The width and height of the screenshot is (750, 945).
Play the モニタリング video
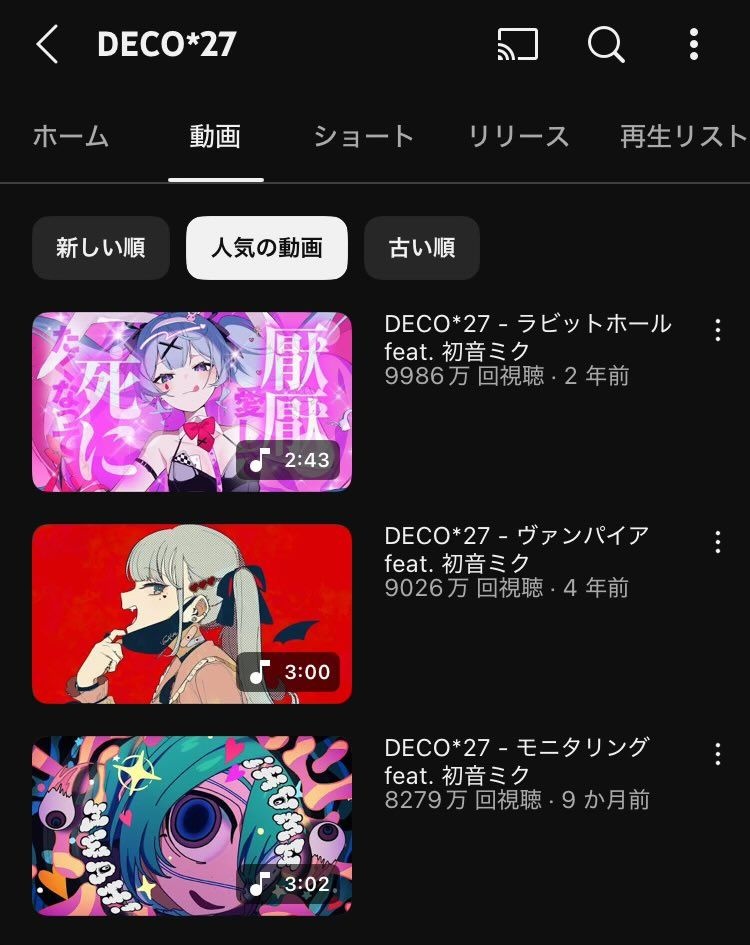[192, 826]
